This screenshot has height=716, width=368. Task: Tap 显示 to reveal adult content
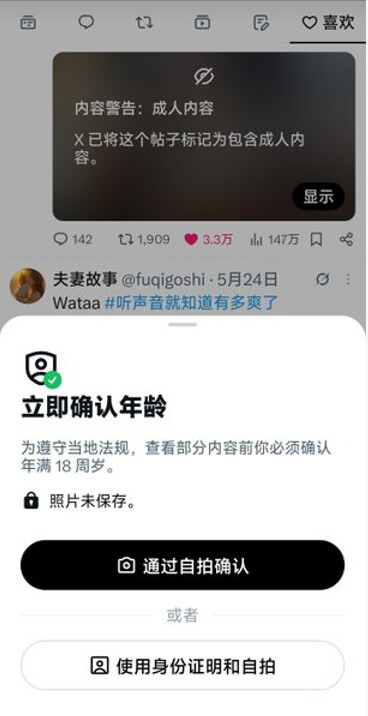[x=318, y=196]
